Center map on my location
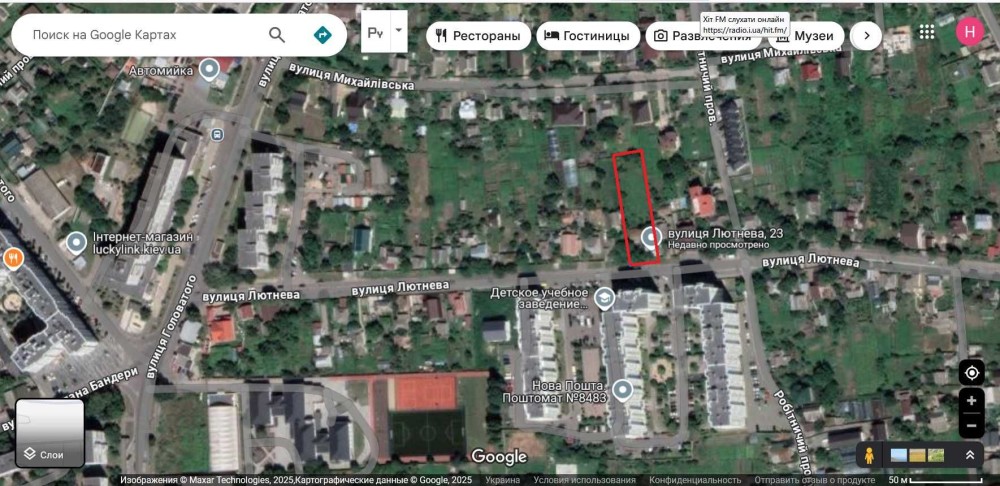1000x486 pixels. 970,373
